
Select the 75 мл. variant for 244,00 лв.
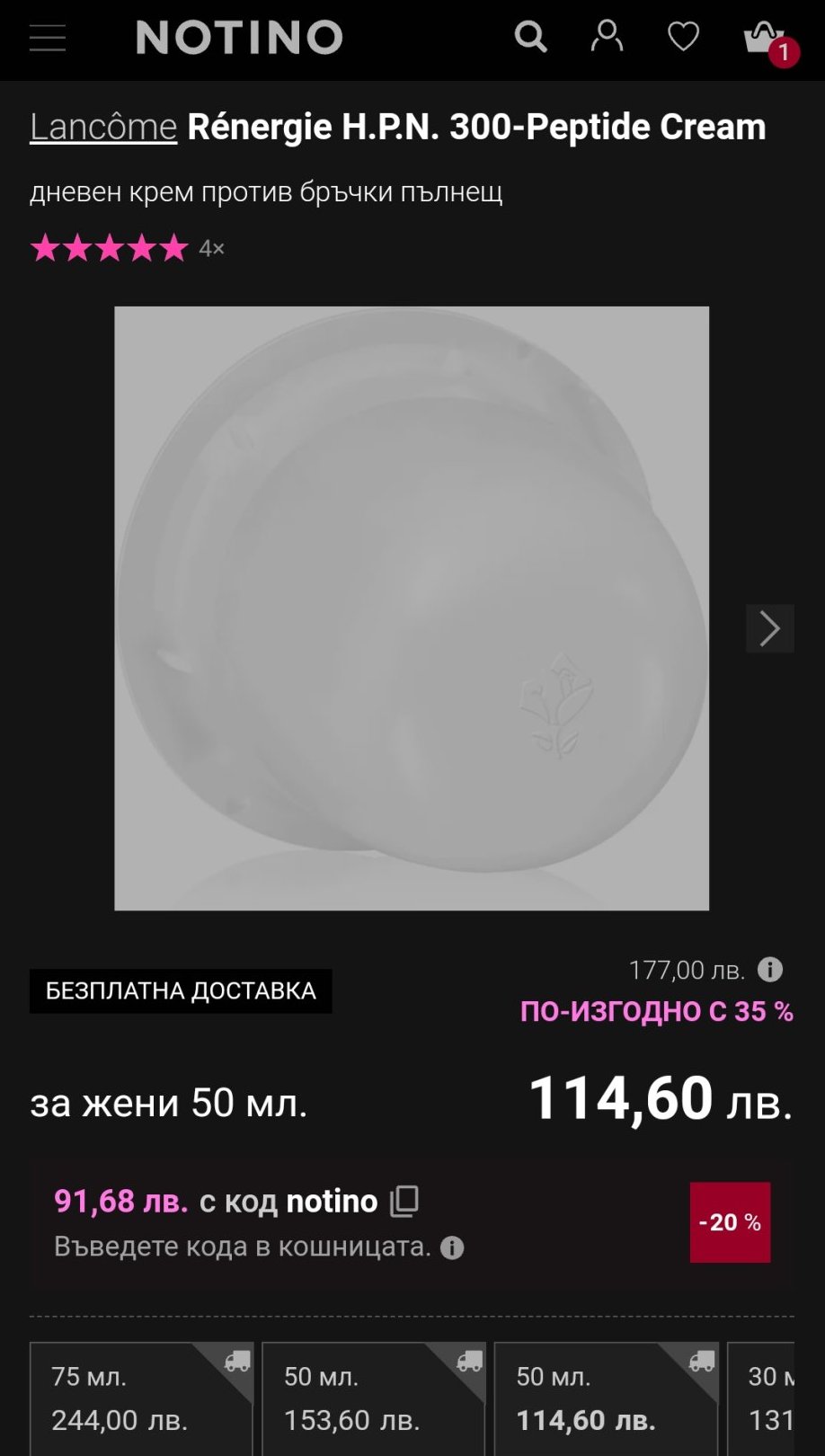pos(142,1398)
